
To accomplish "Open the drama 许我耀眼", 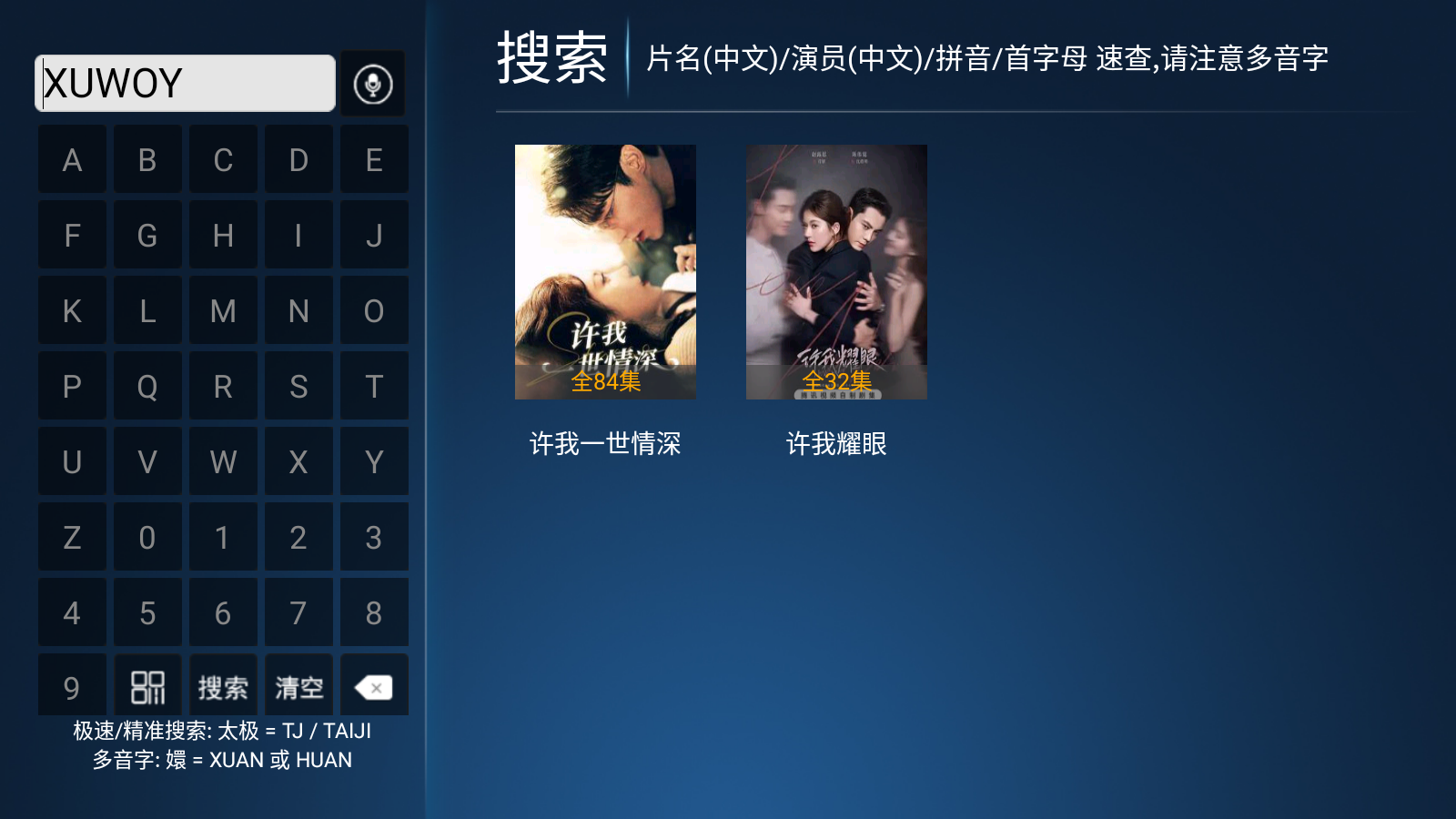I will (x=836, y=272).
